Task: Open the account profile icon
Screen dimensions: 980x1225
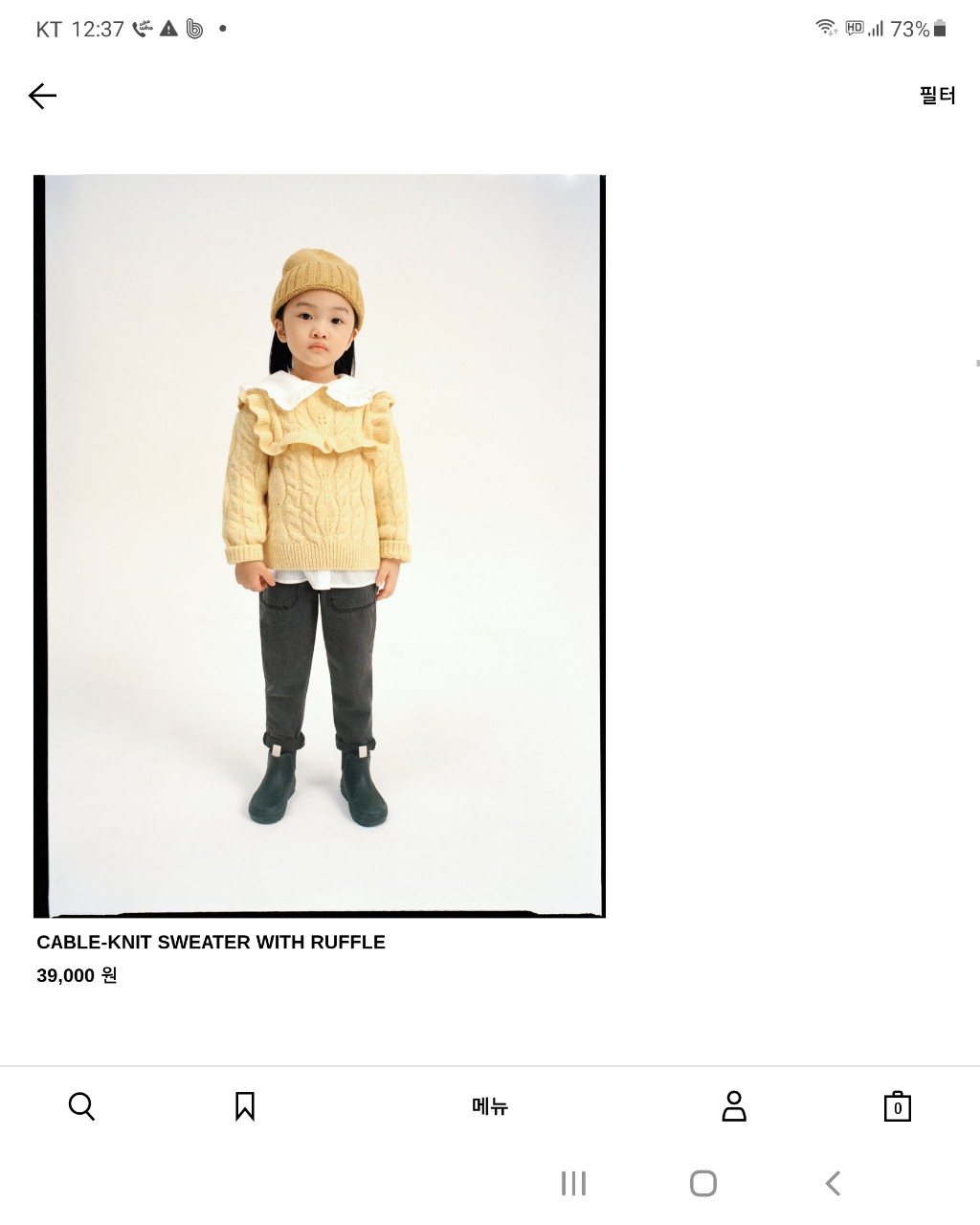Action: [x=734, y=1106]
